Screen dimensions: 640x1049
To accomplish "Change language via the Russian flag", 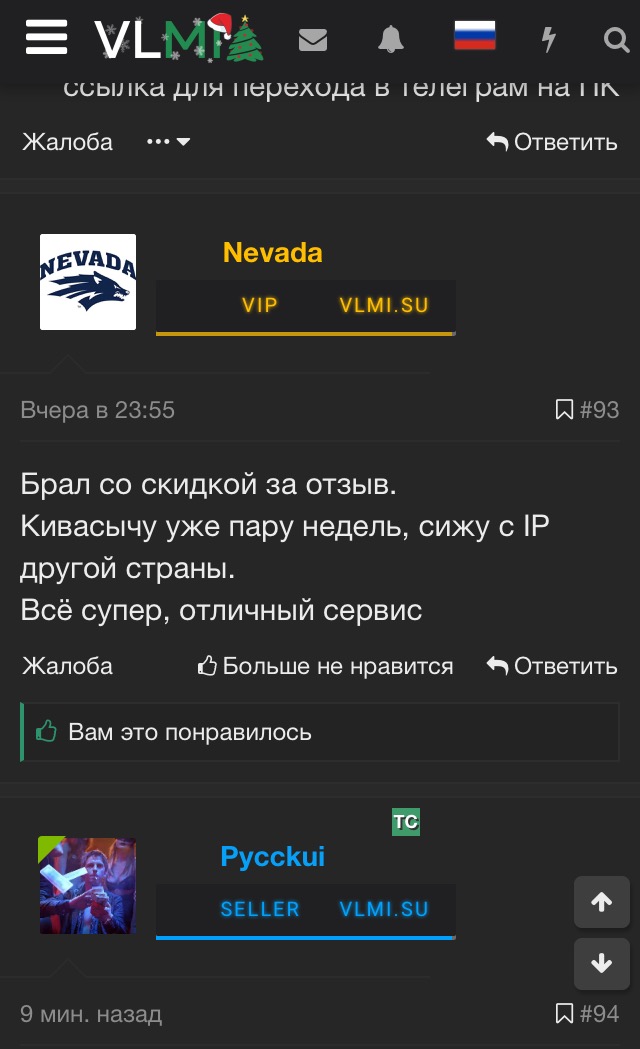I will point(475,36).
